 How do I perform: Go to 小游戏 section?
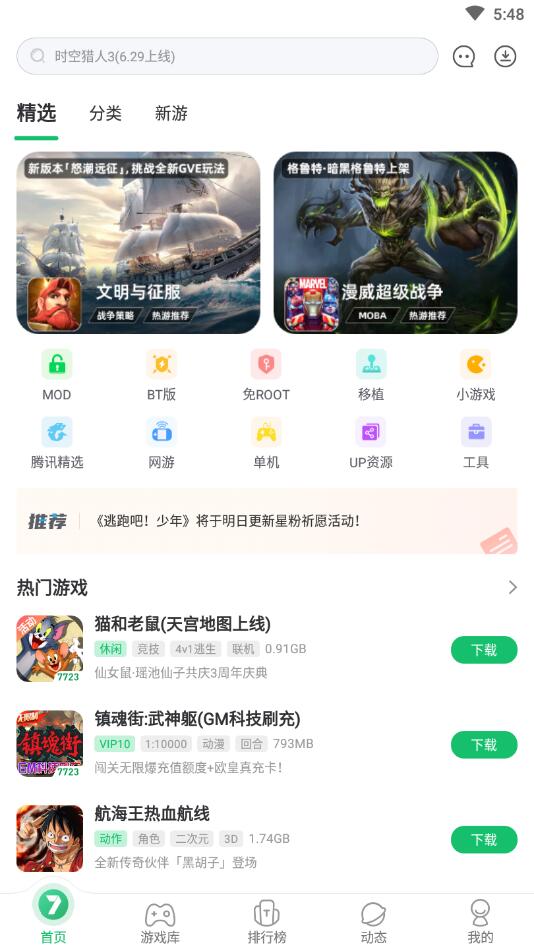point(475,375)
